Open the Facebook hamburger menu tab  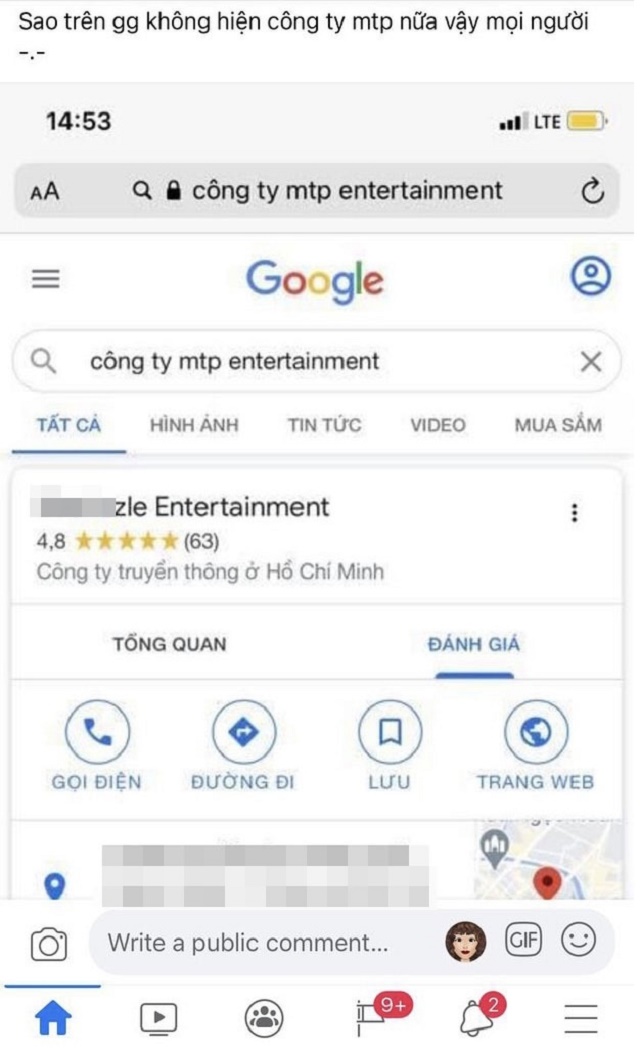[x=581, y=1018]
